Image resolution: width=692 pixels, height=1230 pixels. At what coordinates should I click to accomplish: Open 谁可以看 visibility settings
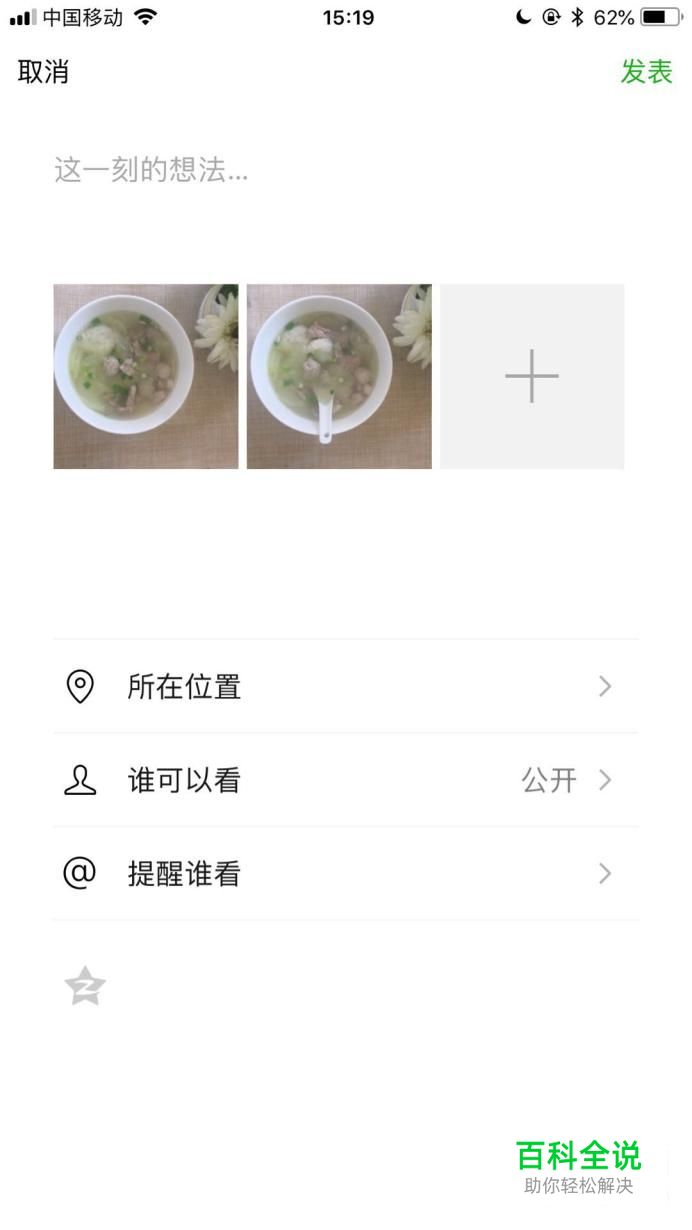346,780
